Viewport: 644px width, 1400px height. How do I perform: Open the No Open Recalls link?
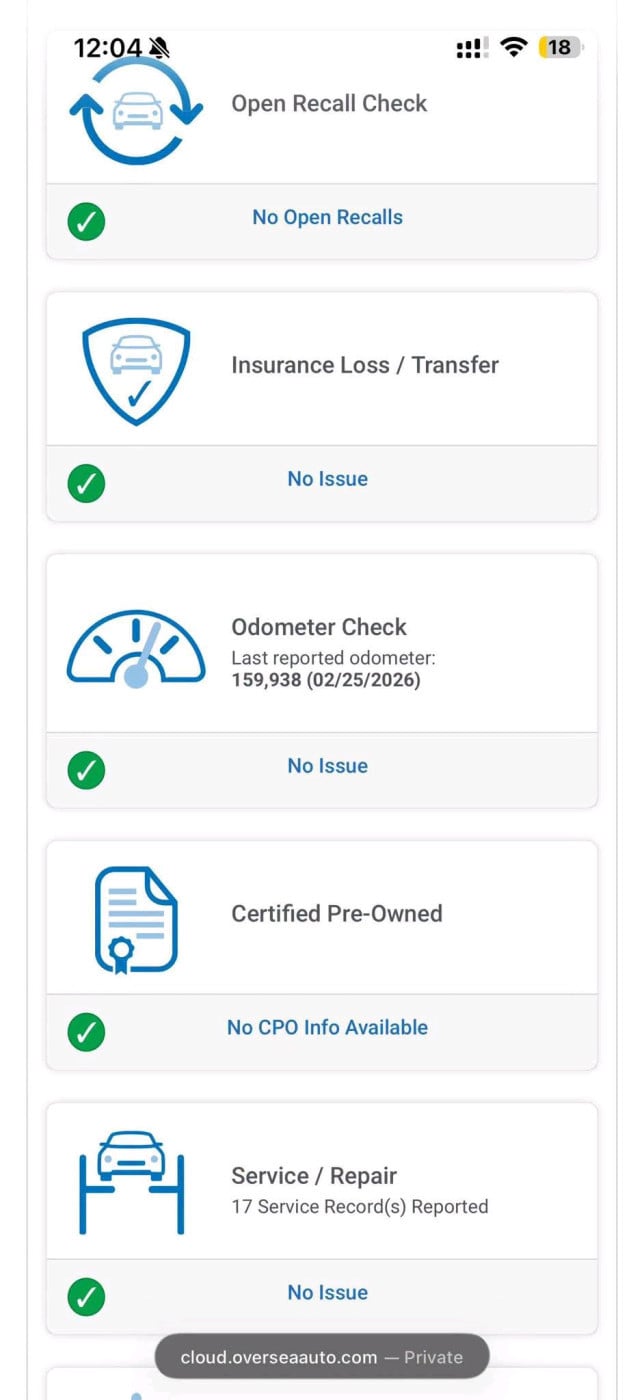pyautogui.click(x=327, y=217)
